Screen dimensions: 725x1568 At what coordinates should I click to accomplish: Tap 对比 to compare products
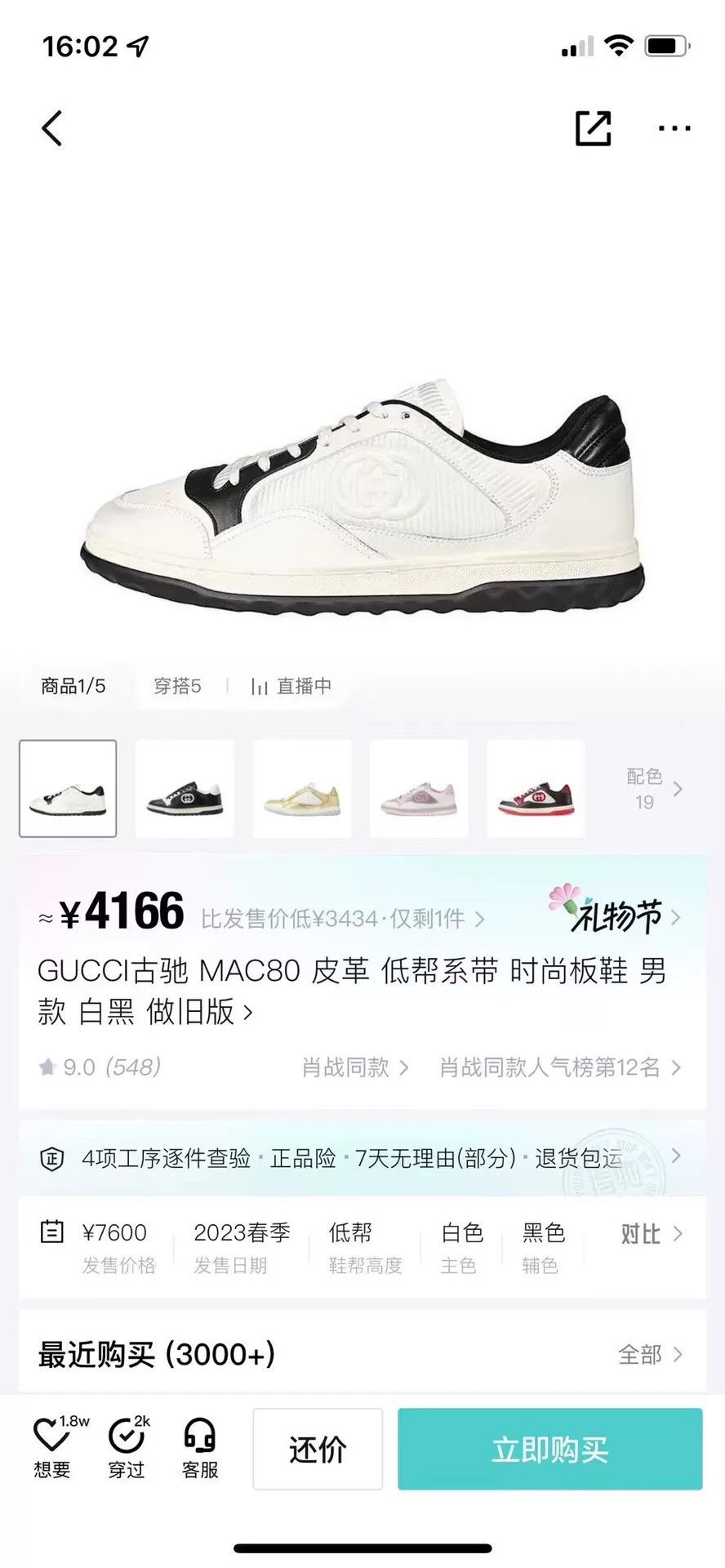coord(652,1234)
